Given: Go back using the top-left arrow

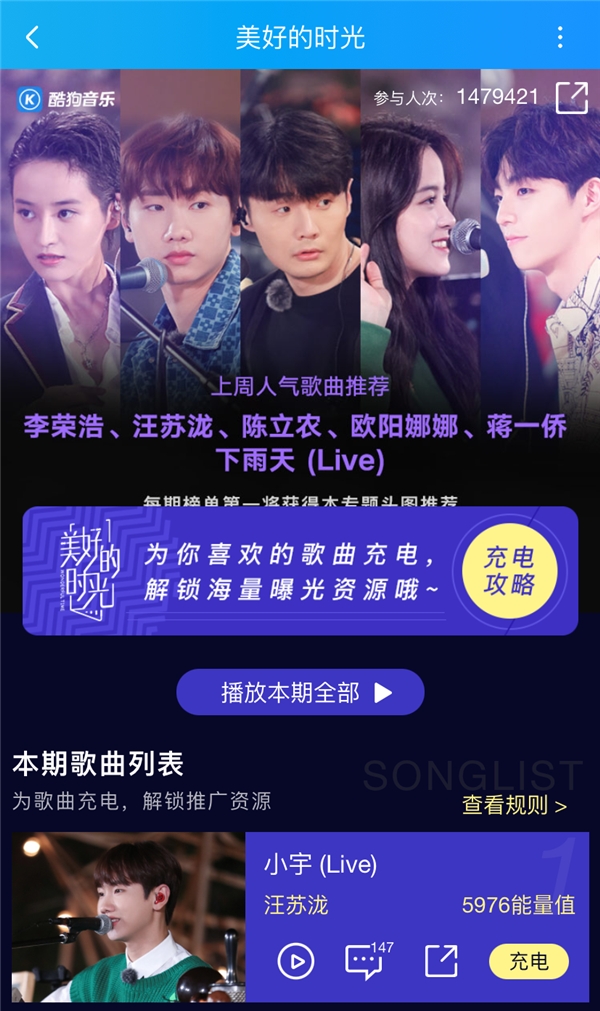Looking at the screenshot, I should 32,38.
